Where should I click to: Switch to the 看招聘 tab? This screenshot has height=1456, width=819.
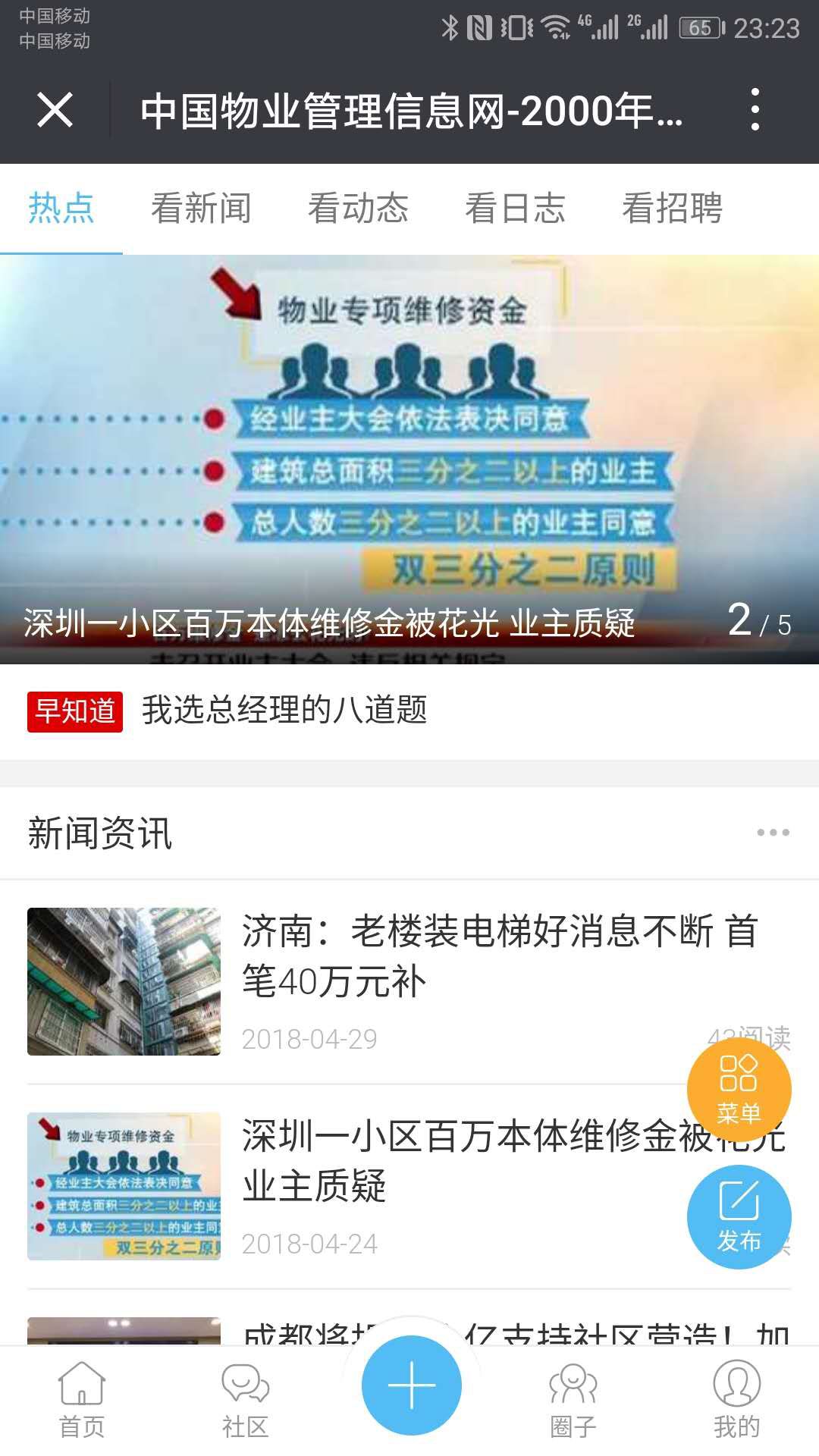673,210
